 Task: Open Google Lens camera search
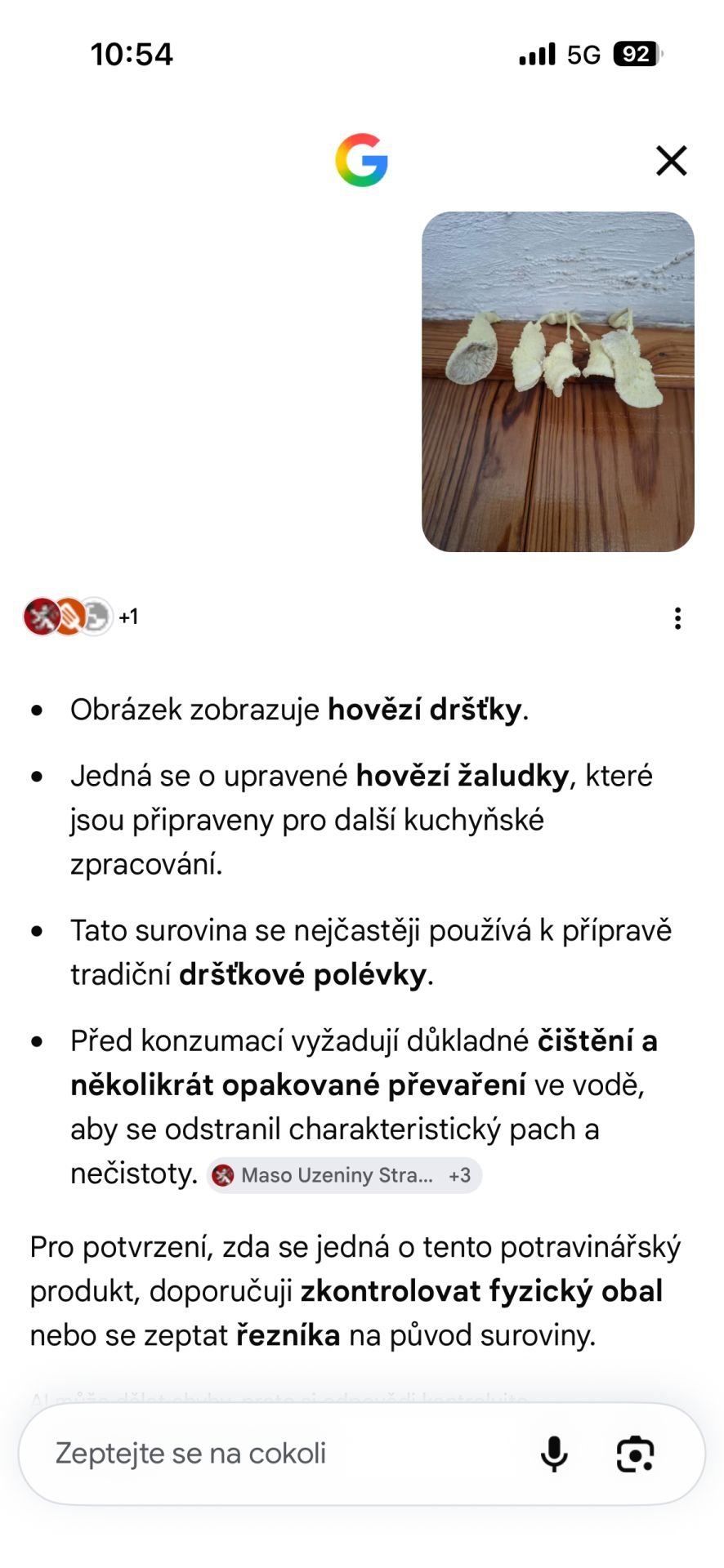click(x=635, y=1454)
